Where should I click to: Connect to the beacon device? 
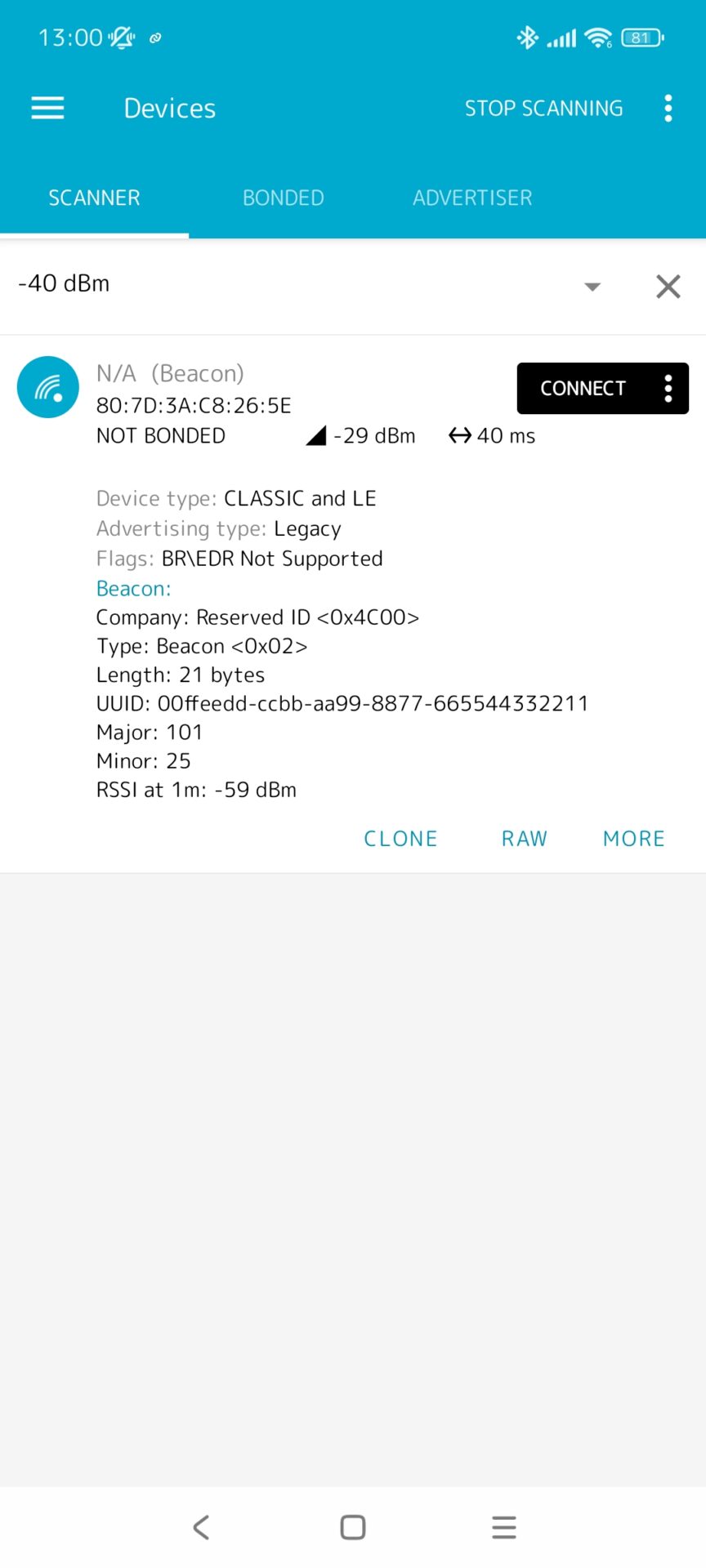click(583, 389)
